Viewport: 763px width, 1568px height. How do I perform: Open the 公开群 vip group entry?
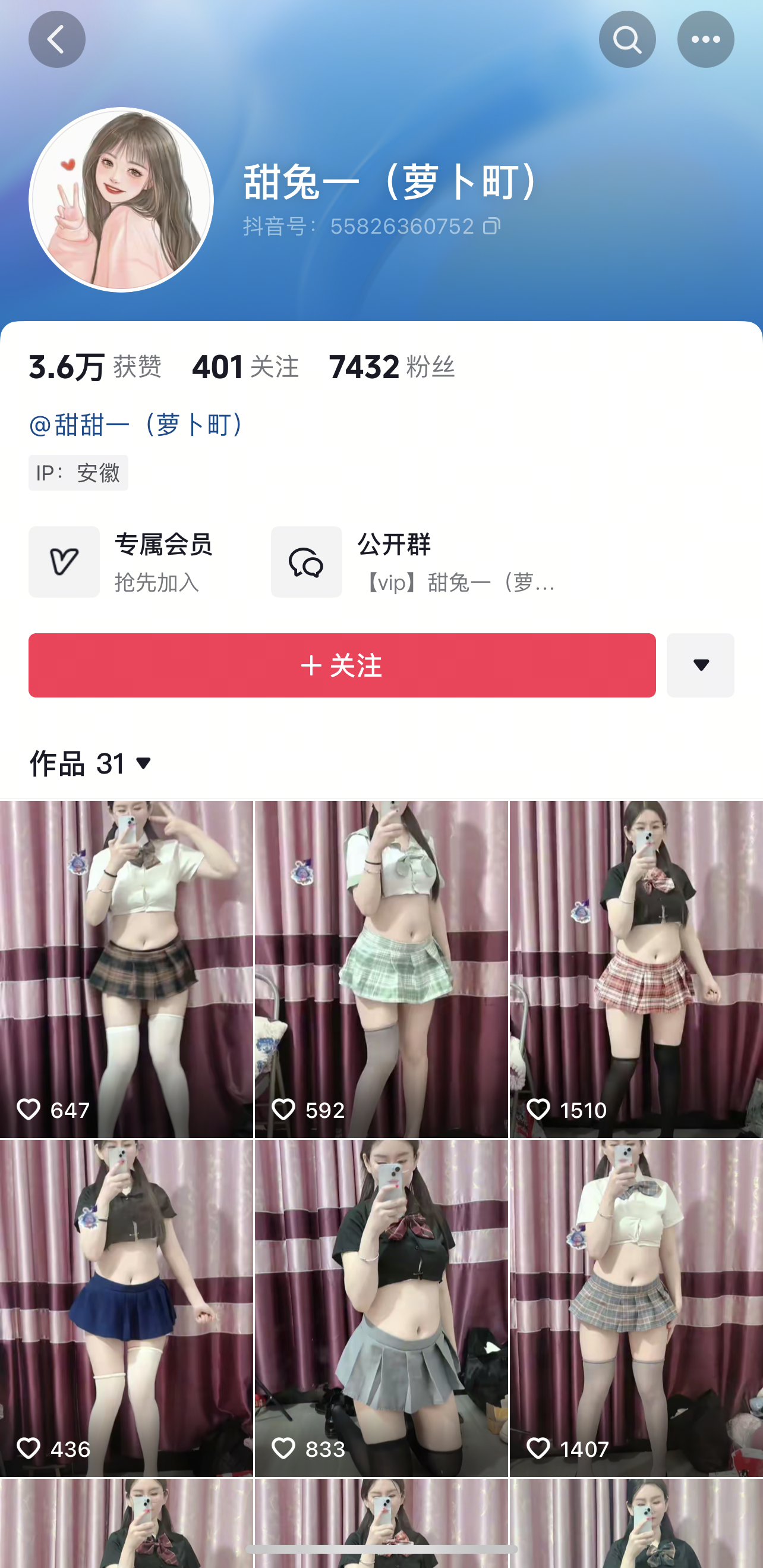pos(414,561)
